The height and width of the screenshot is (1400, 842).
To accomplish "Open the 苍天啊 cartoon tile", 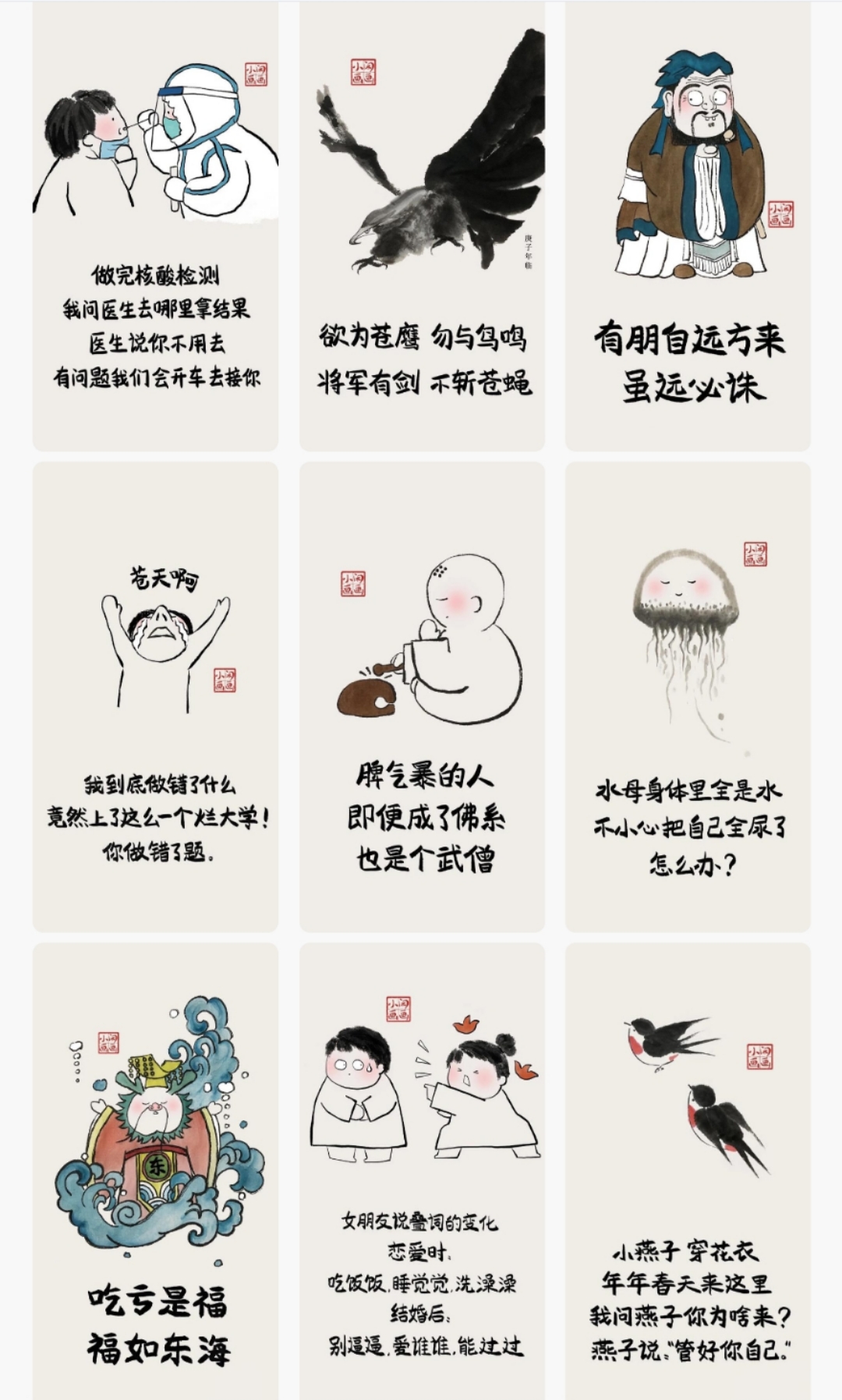I will click(155, 696).
